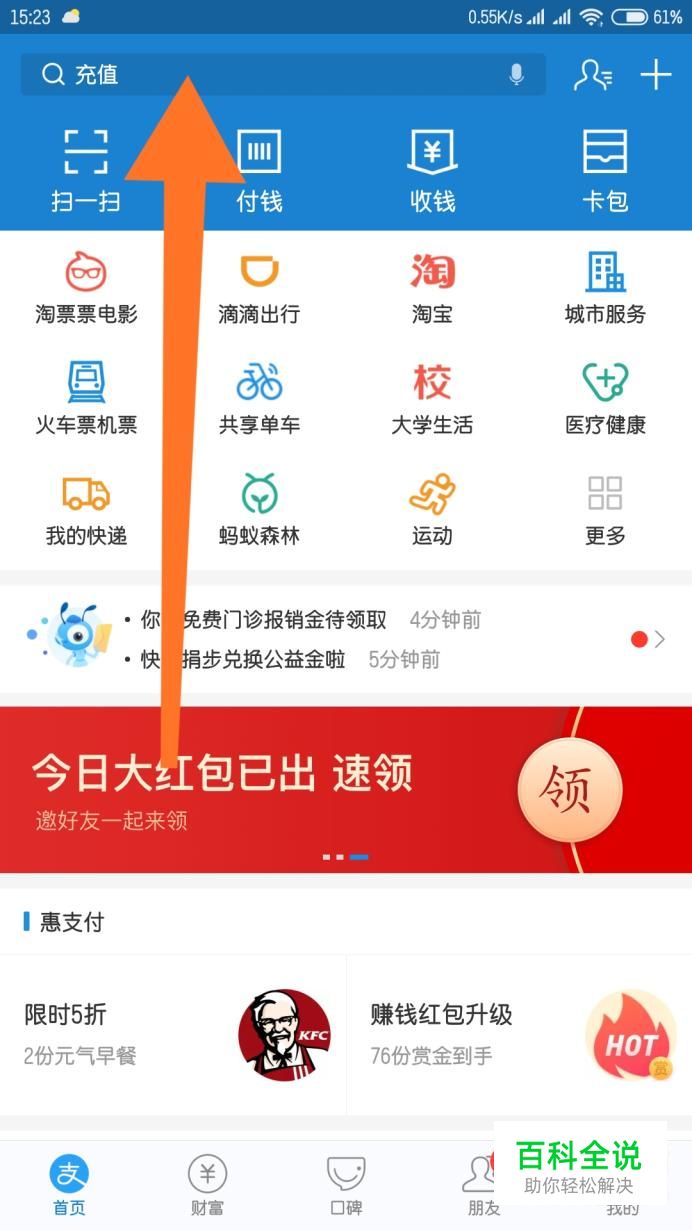The image size is (692, 1230).
Task: Open KFC 限时5折 offer card
Action: [x=173, y=1035]
